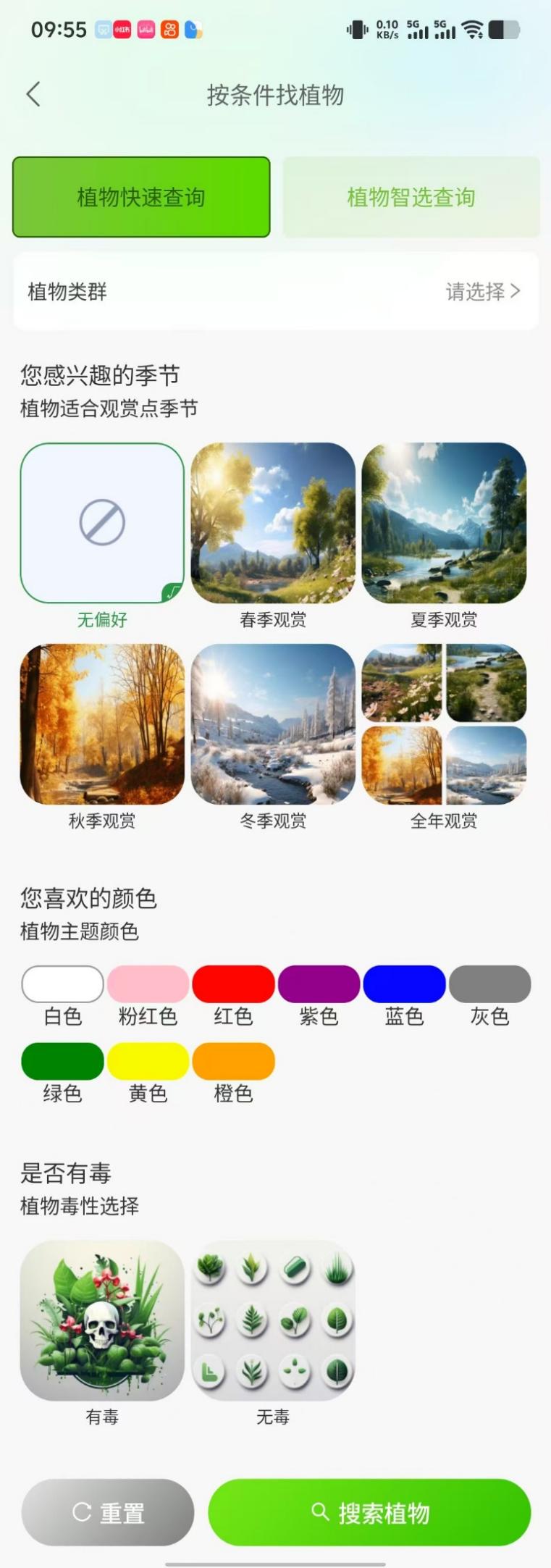This screenshot has width=551, height=1568.
Task: Go back using the top-left arrow
Action: (x=33, y=94)
